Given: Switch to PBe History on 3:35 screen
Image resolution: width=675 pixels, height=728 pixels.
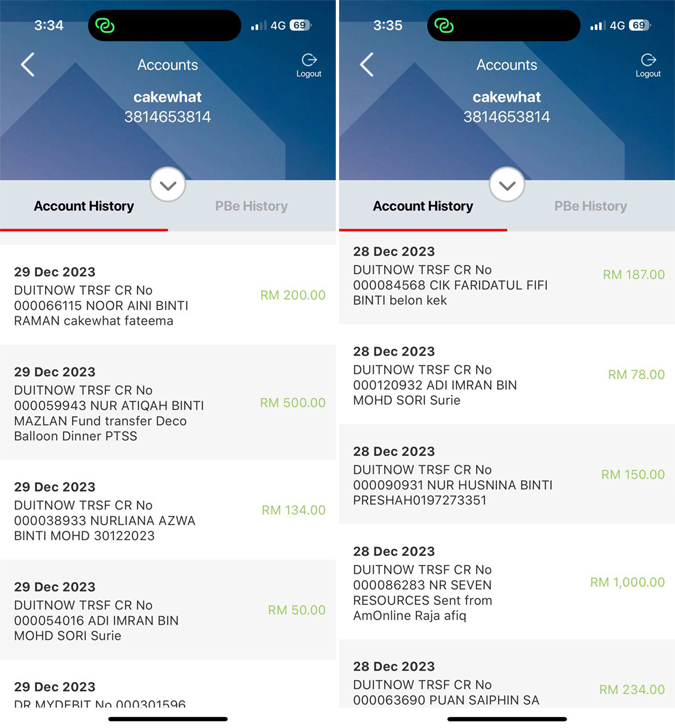Looking at the screenshot, I should tap(590, 206).
